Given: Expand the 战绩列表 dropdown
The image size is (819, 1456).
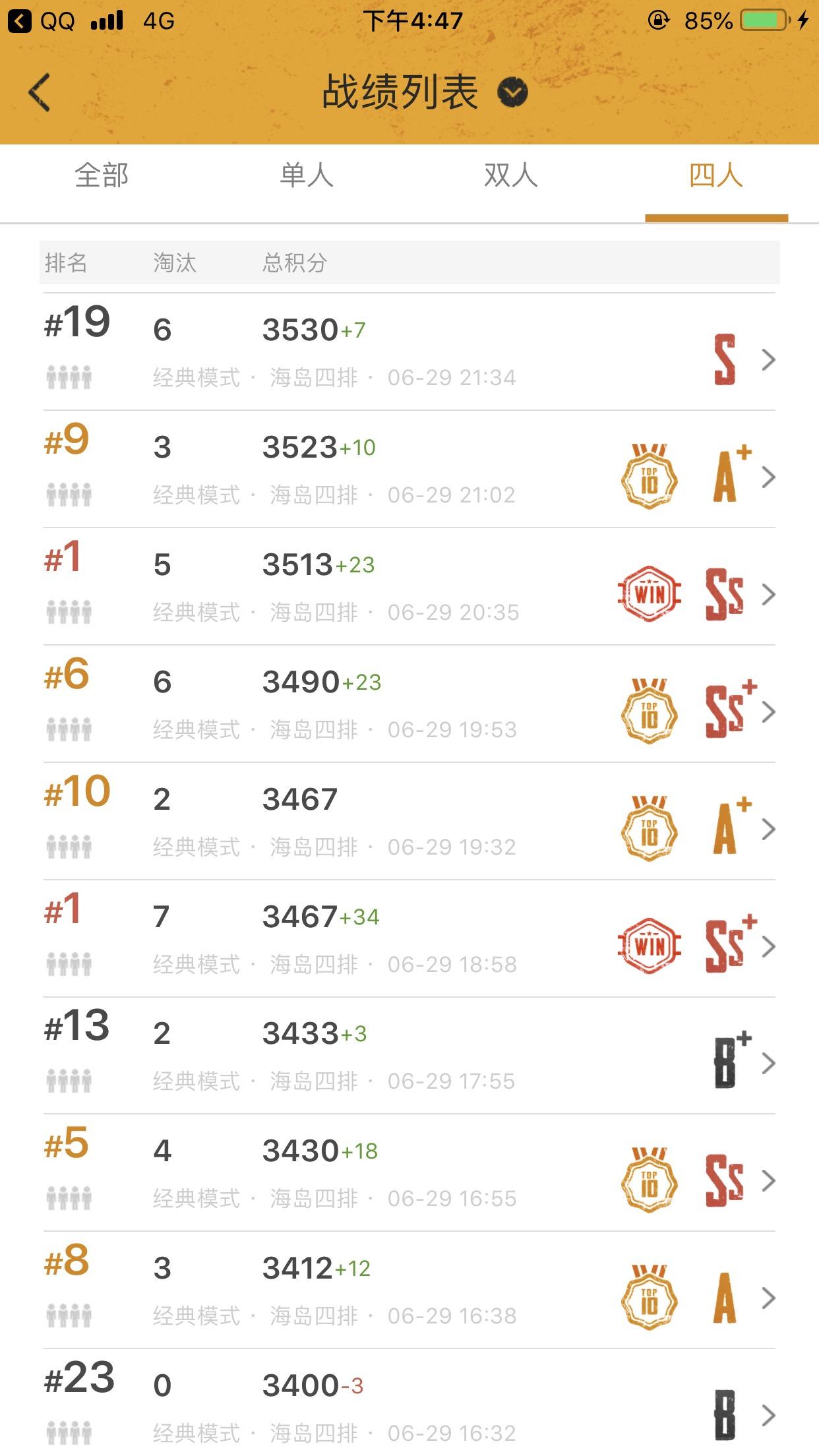Looking at the screenshot, I should (x=512, y=92).
